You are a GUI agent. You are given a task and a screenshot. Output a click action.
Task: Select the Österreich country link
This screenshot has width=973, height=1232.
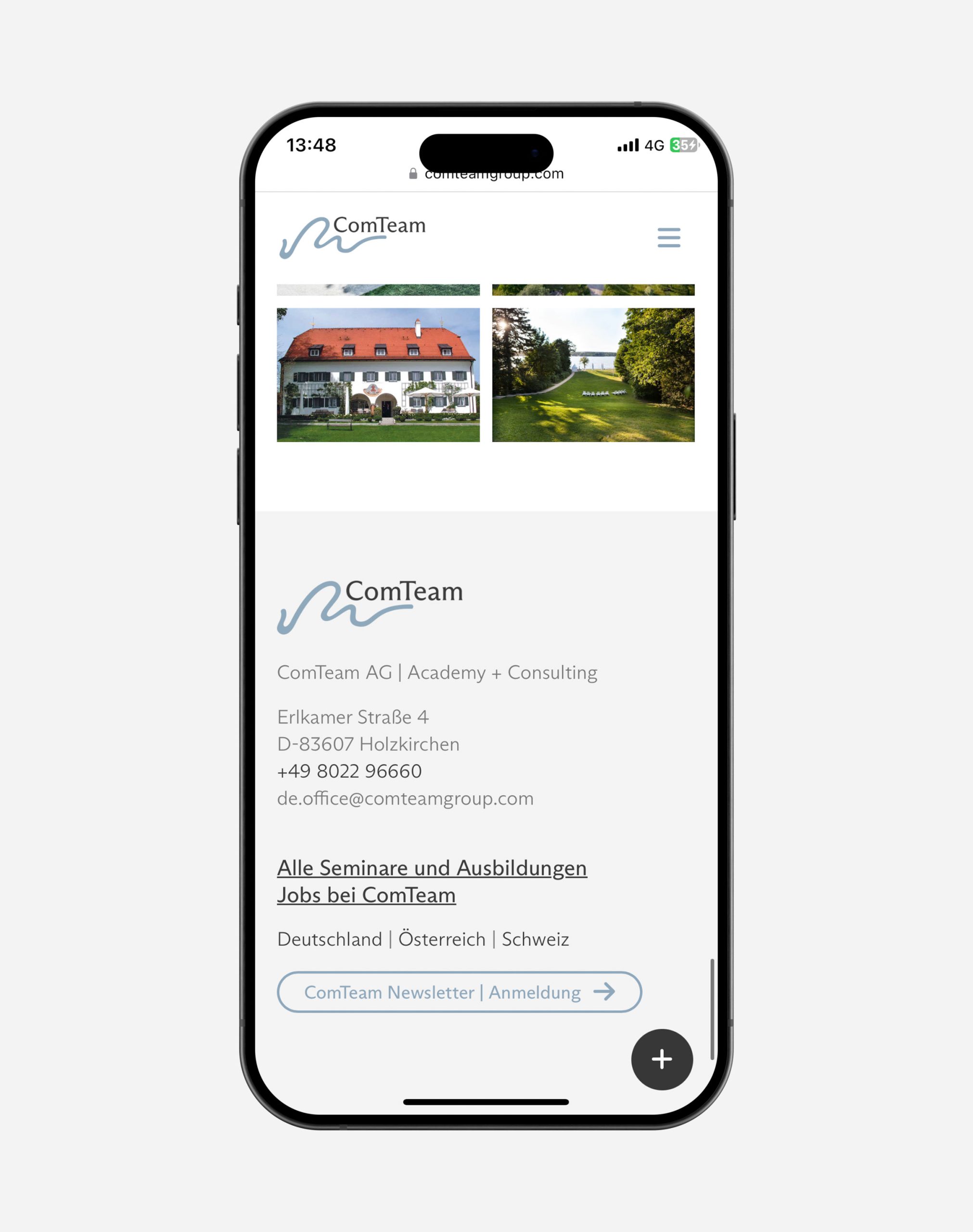(x=441, y=939)
